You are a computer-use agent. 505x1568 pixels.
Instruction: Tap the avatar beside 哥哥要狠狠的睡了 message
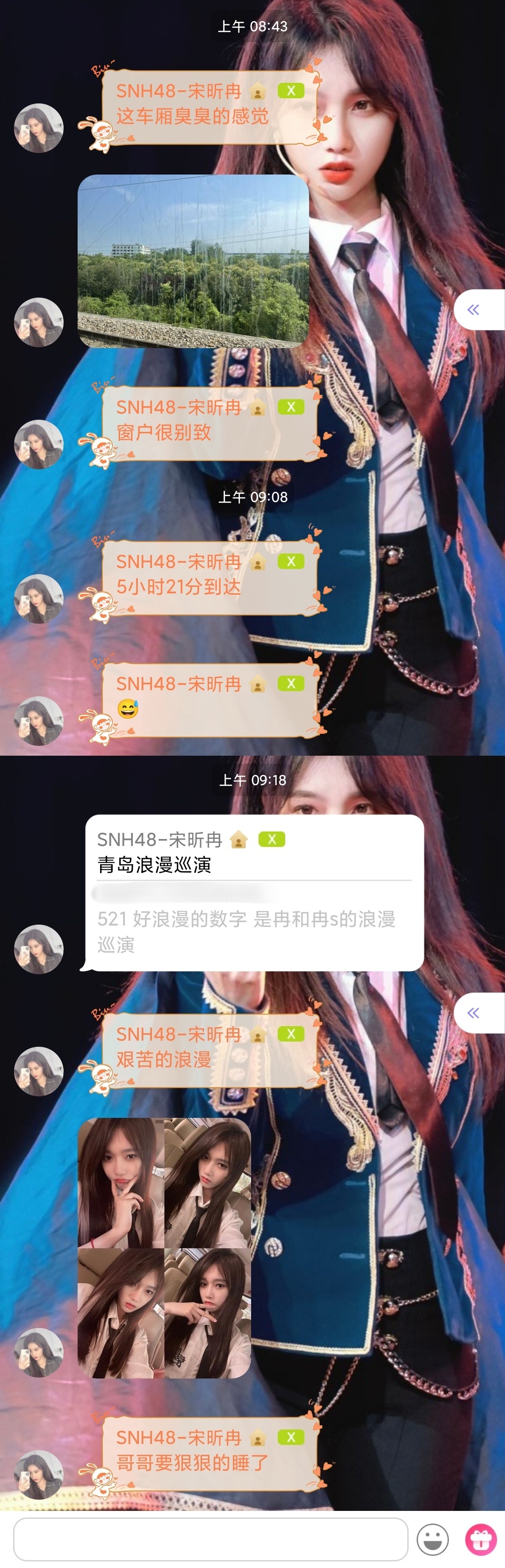[39, 1474]
